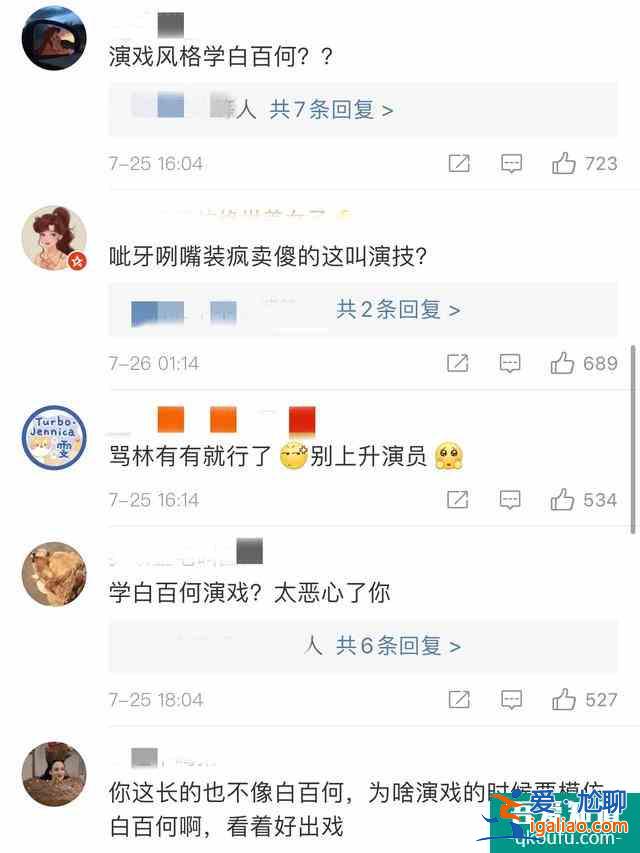Image resolution: width=640 pixels, height=853 pixels.
Task: Repost the comment posted 7-25 16:14
Action: [458, 499]
